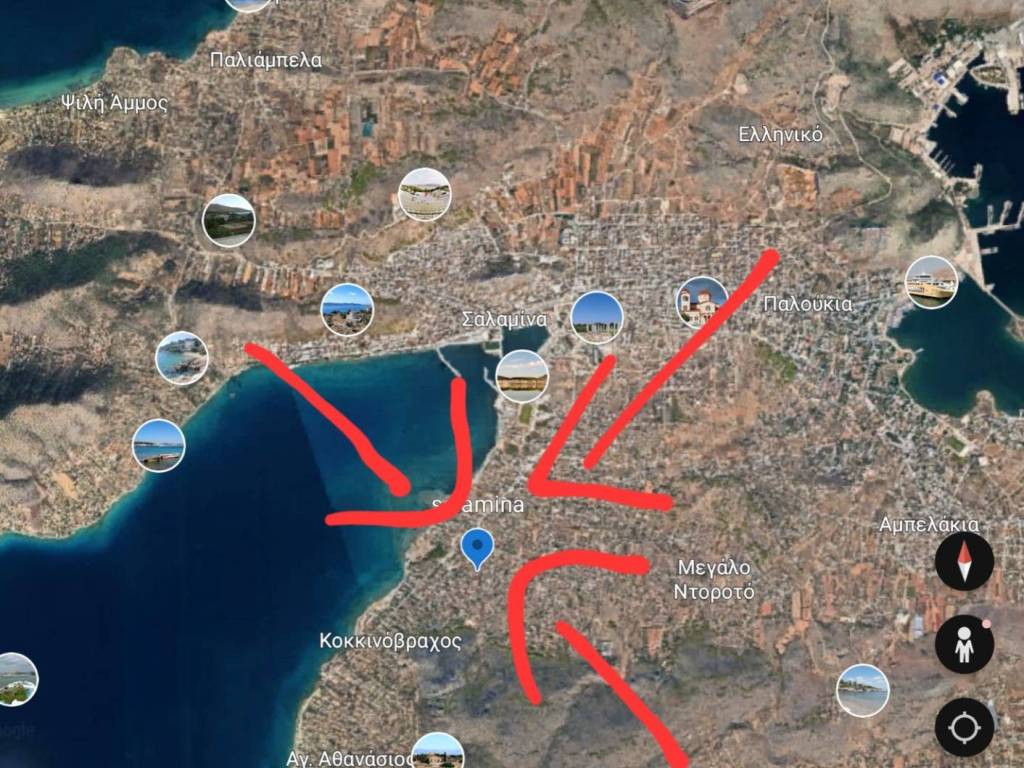1024x768 pixels.
Task: View the photo bubble below Μεγάλο Ντοροτό
Action: click(862, 690)
